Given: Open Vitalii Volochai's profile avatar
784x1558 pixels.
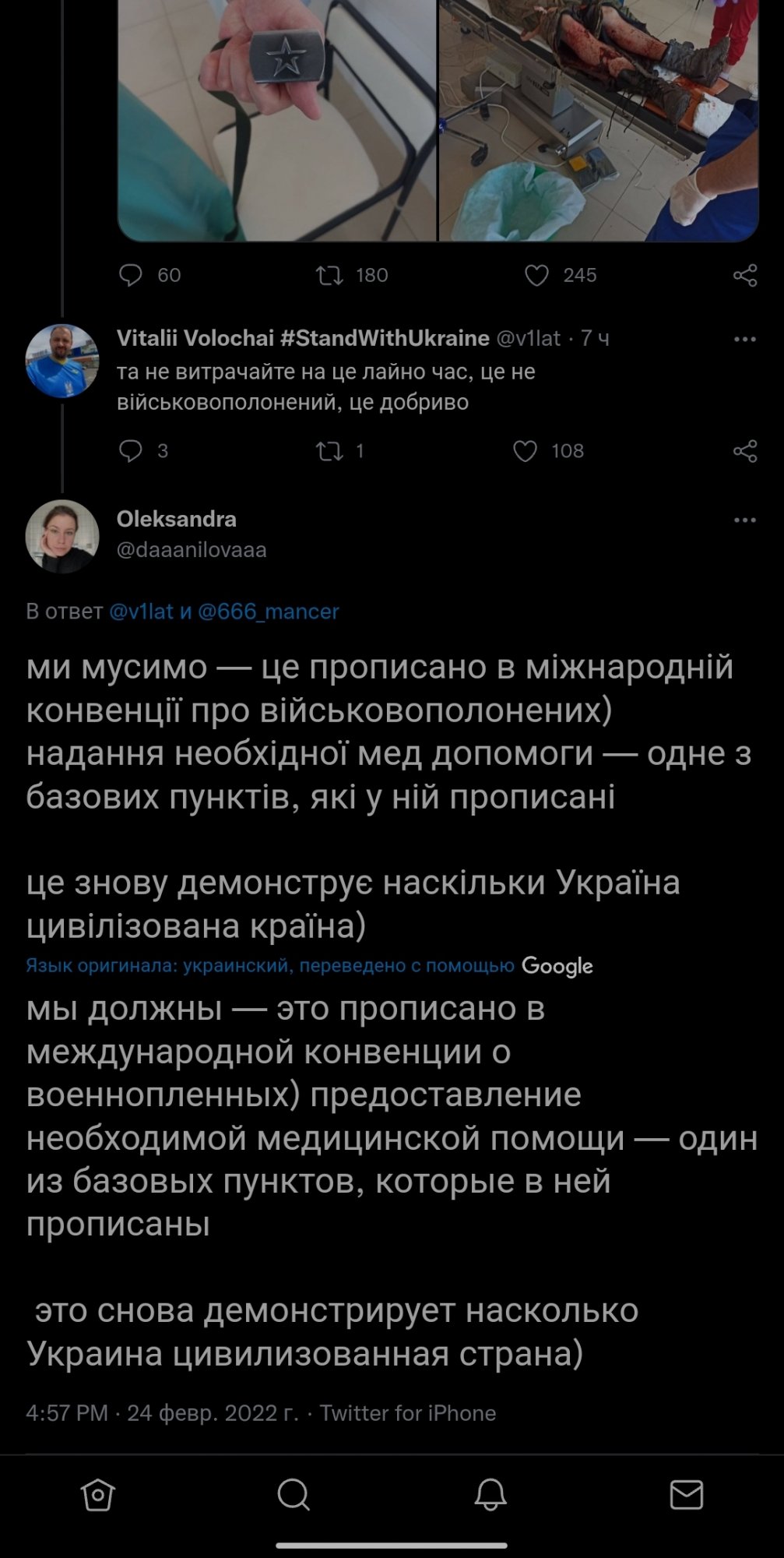Looking at the screenshot, I should point(62,361).
